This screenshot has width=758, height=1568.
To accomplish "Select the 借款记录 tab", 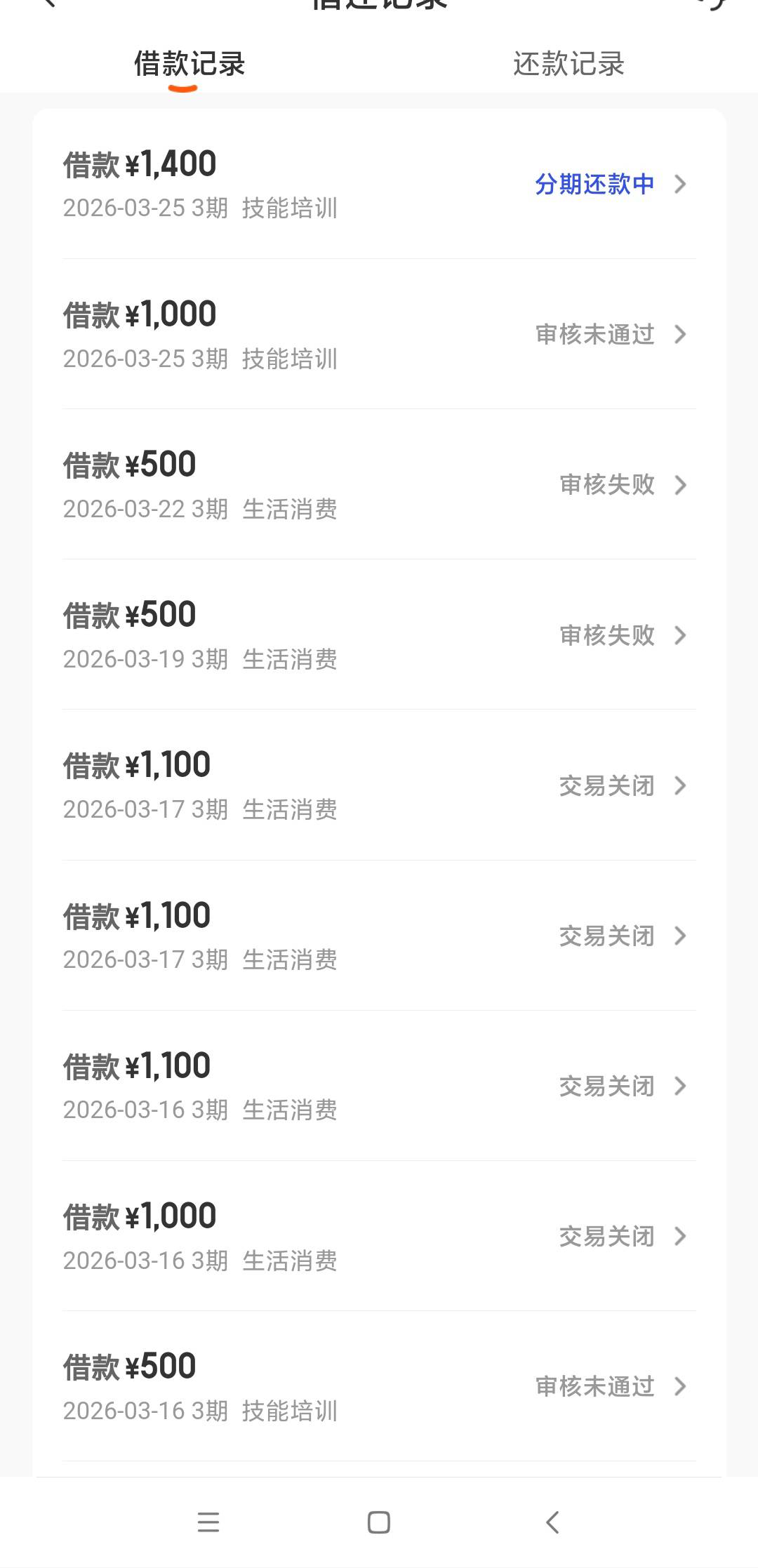I will pyautogui.click(x=189, y=64).
